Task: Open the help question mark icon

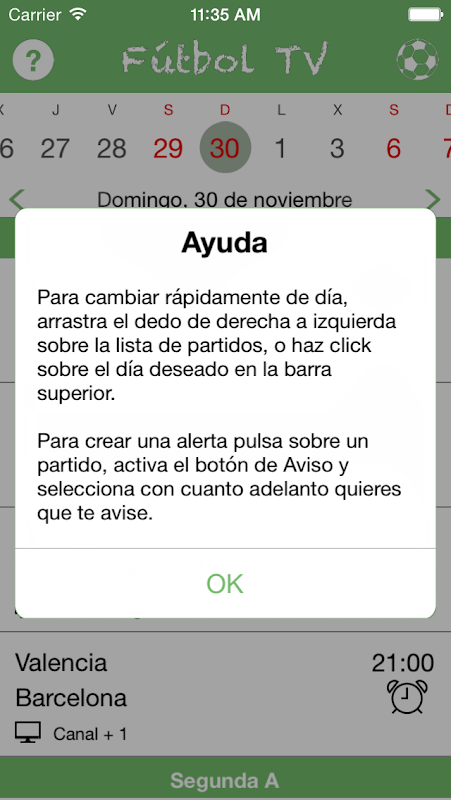Action: coord(33,59)
